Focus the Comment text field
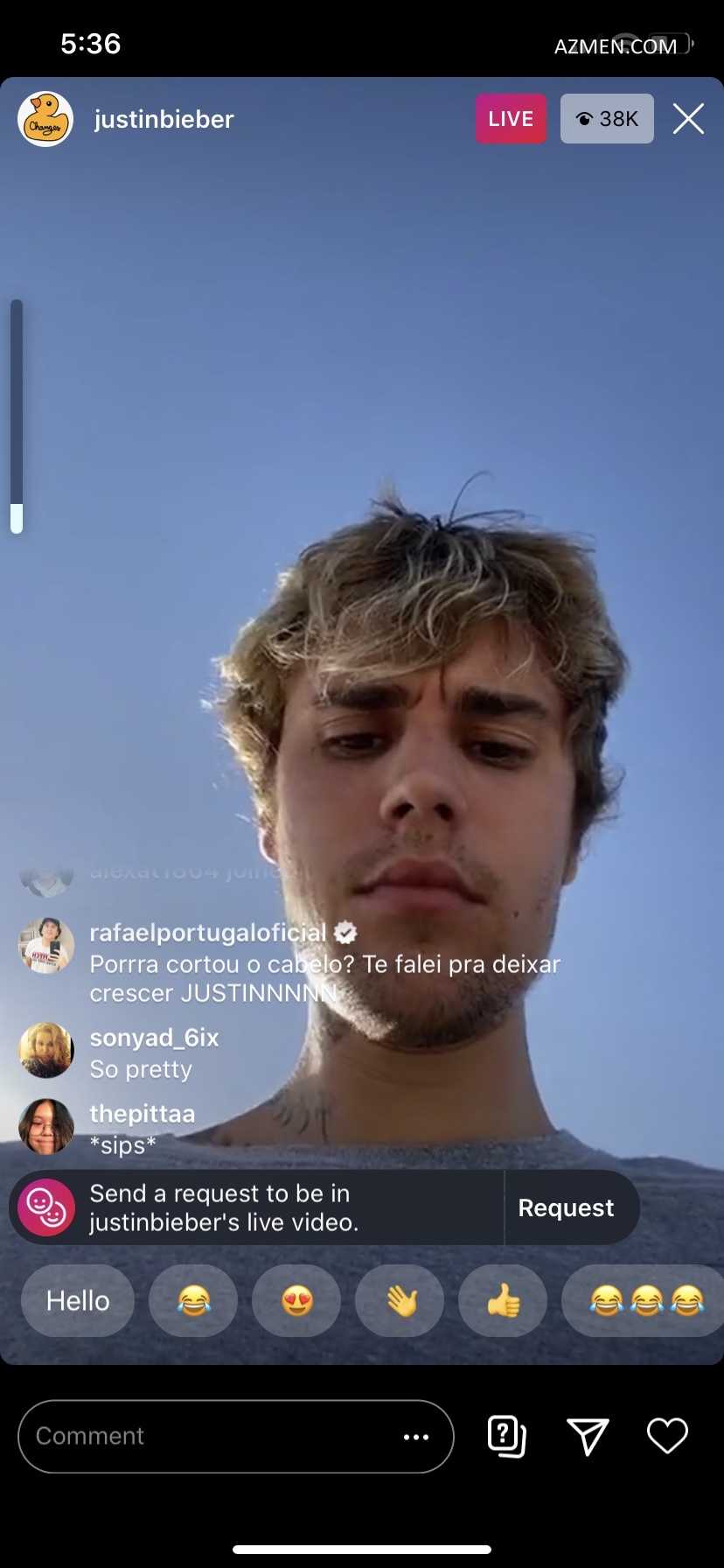 tap(210, 1436)
